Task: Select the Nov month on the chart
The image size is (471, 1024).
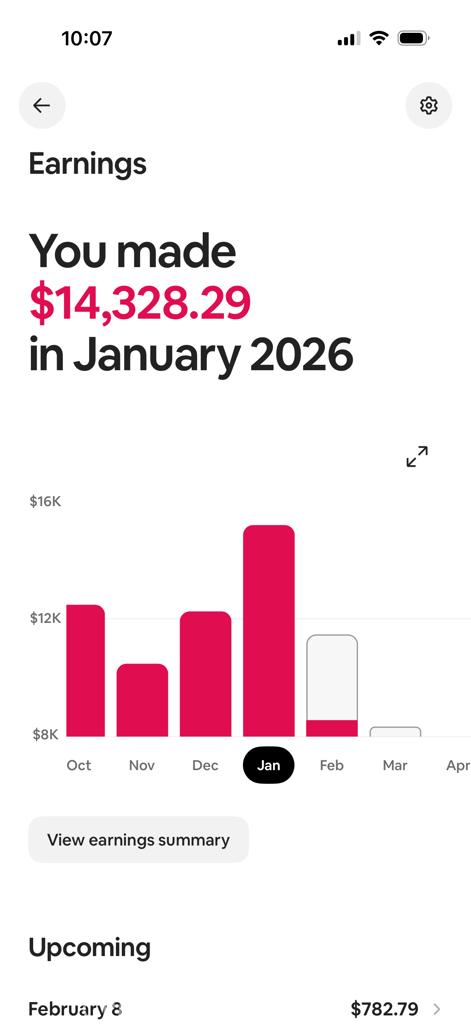Action: pos(142,765)
